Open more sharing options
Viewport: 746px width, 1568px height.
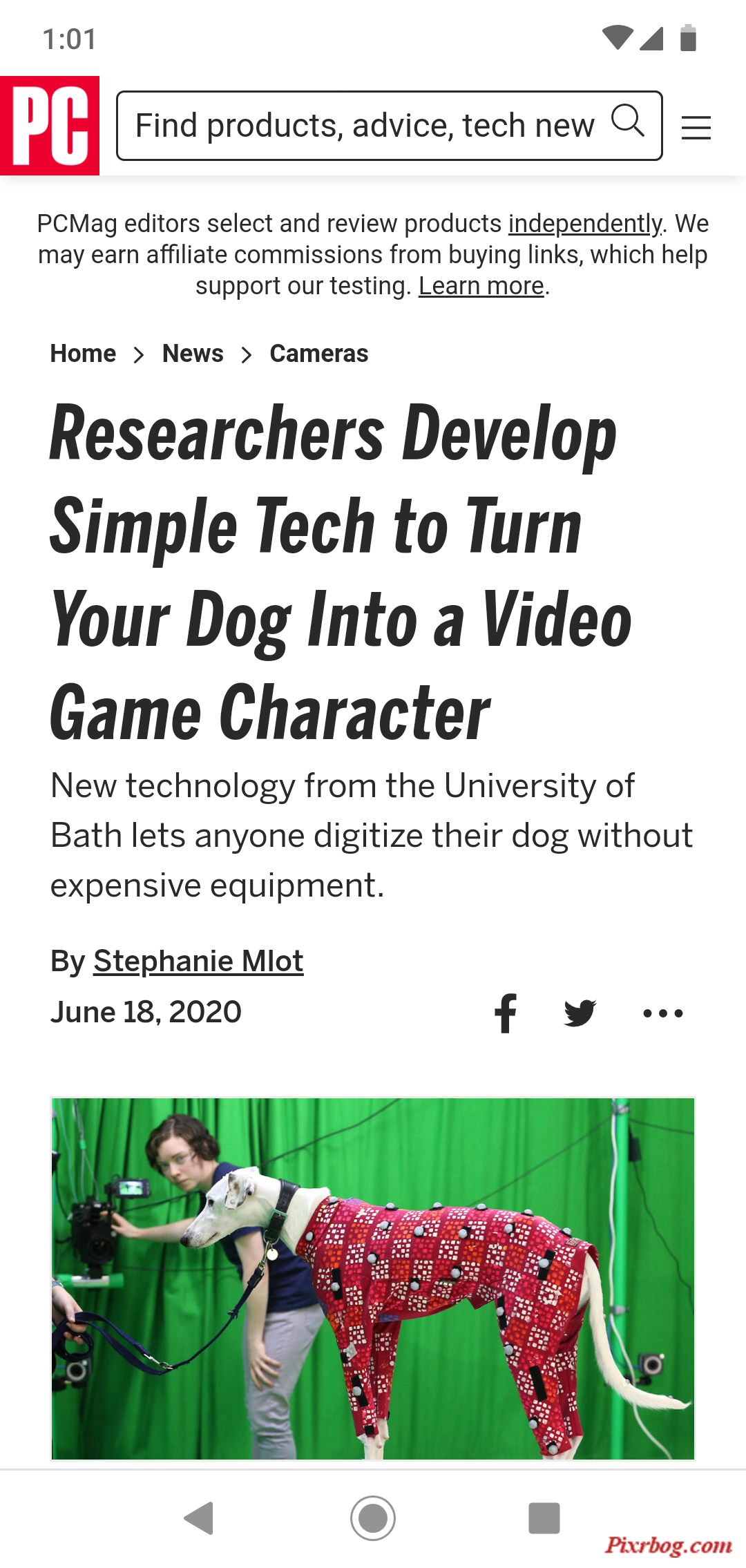(x=662, y=1013)
